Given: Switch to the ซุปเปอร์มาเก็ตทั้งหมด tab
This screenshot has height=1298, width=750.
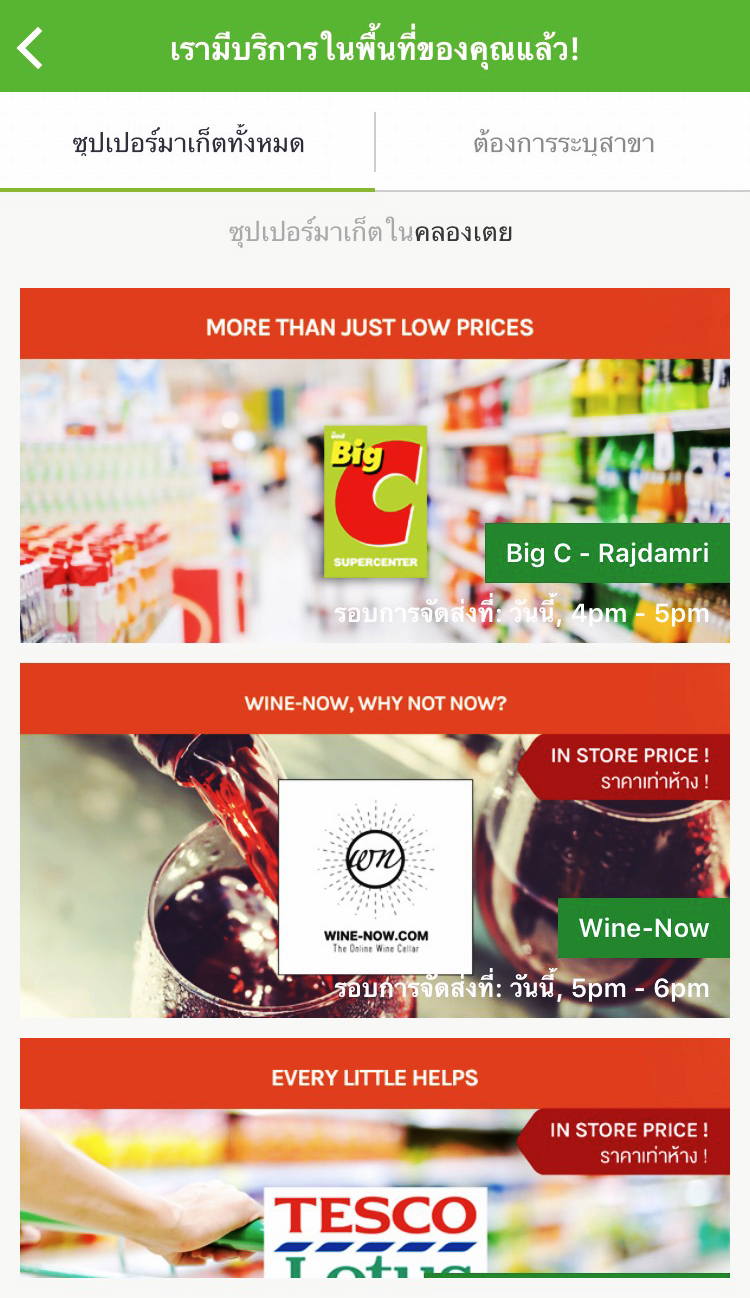Looking at the screenshot, I should (188, 144).
